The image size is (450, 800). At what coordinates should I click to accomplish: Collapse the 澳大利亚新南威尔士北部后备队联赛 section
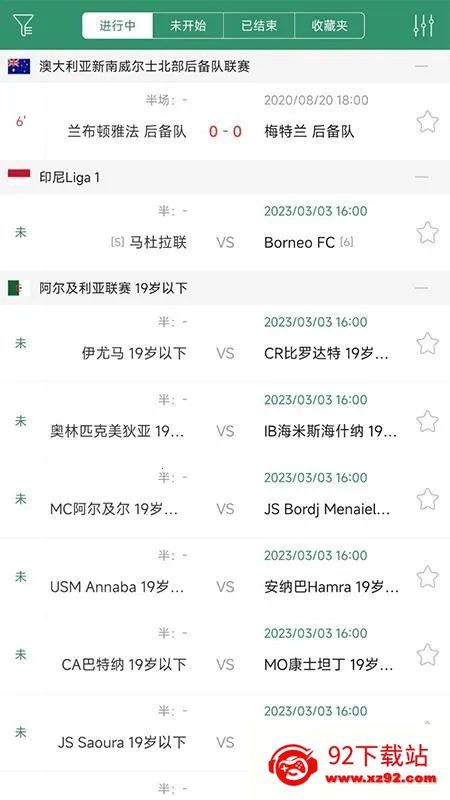pyautogui.click(x=421, y=66)
